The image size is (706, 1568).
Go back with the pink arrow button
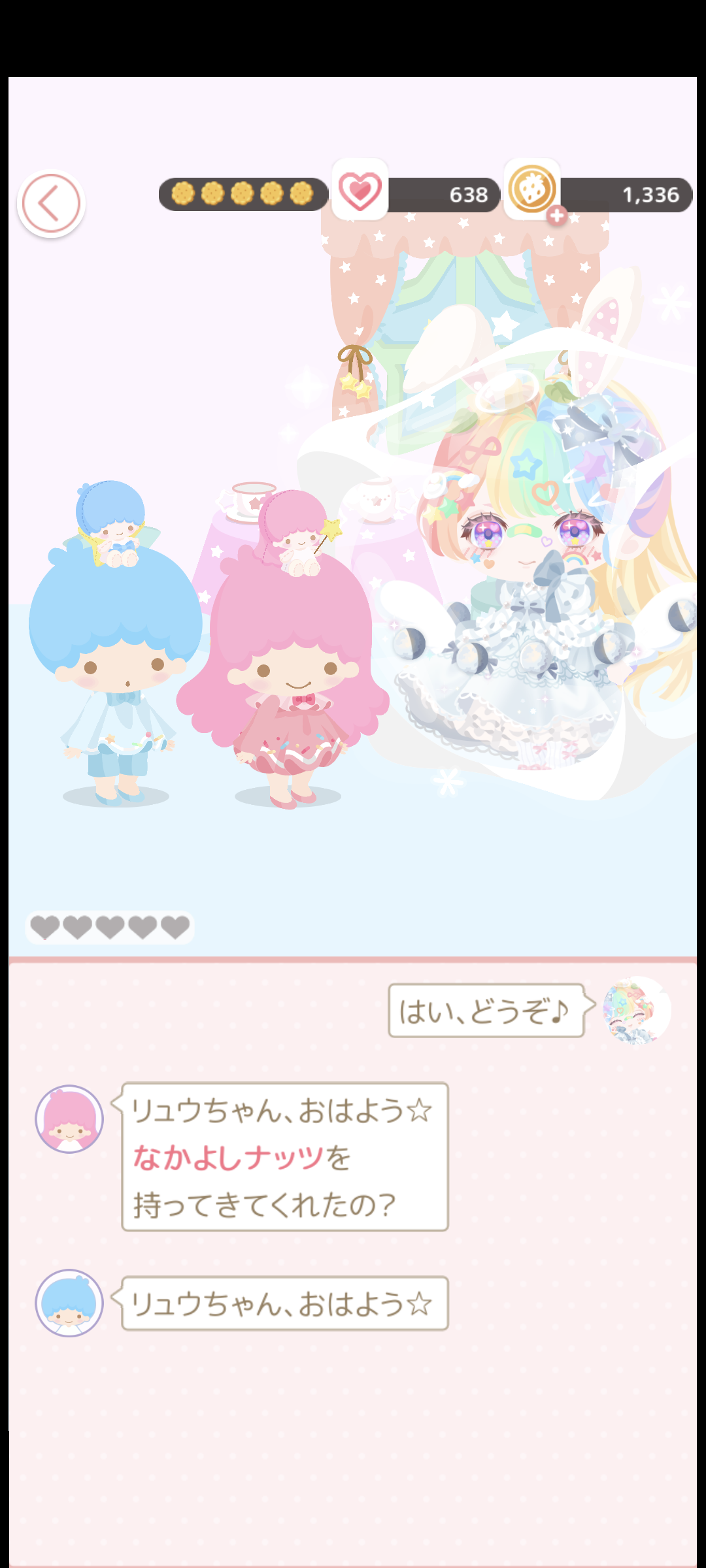(51, 203)
